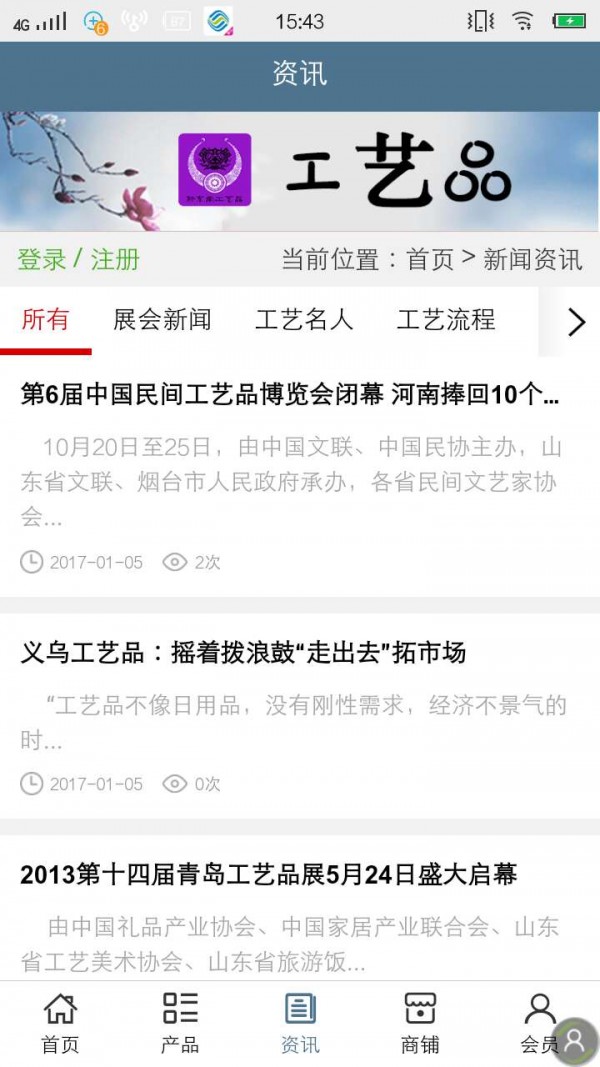Switch to the 展会新闻 tab
The height and width of the screenshot is (1067, 600).
click(162, 320)
